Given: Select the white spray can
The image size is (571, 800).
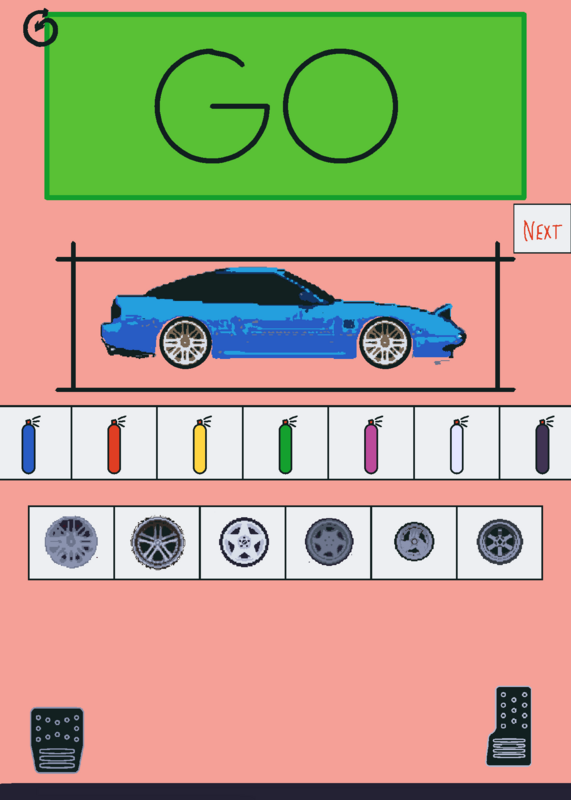Looking at the screenshot, I should point(458,445).
